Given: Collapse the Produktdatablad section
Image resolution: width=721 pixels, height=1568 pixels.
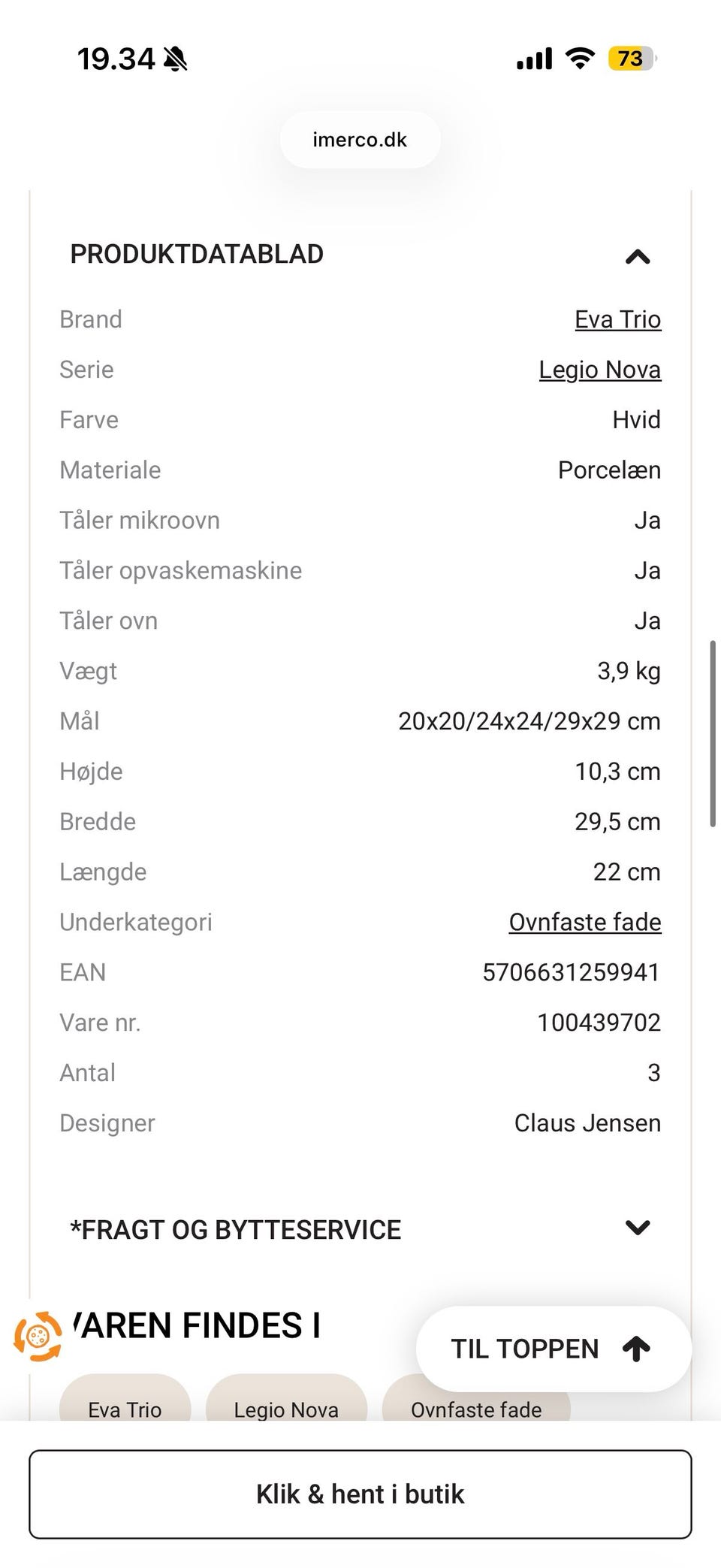Looking at the screenshot, I should pyautogui.click(x=637, y=257).
